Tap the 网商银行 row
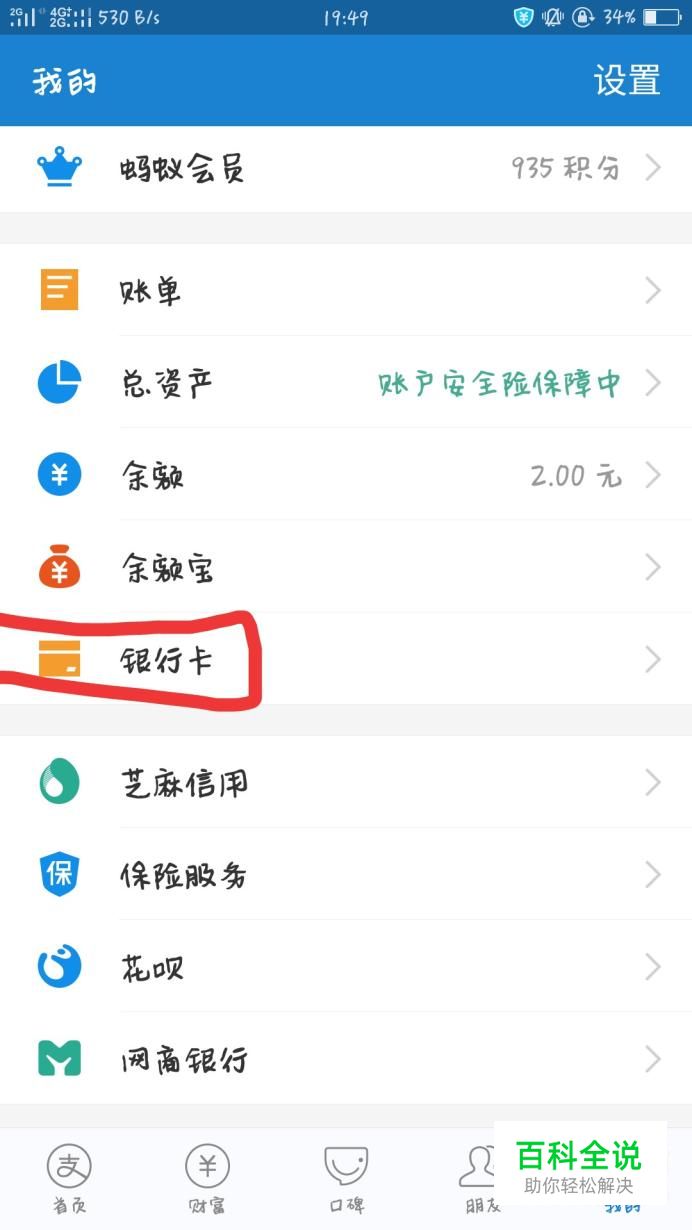Image resolution: width=692 pixels, height=1230 pixels. pyautogui.click(x=346, y=1059)
